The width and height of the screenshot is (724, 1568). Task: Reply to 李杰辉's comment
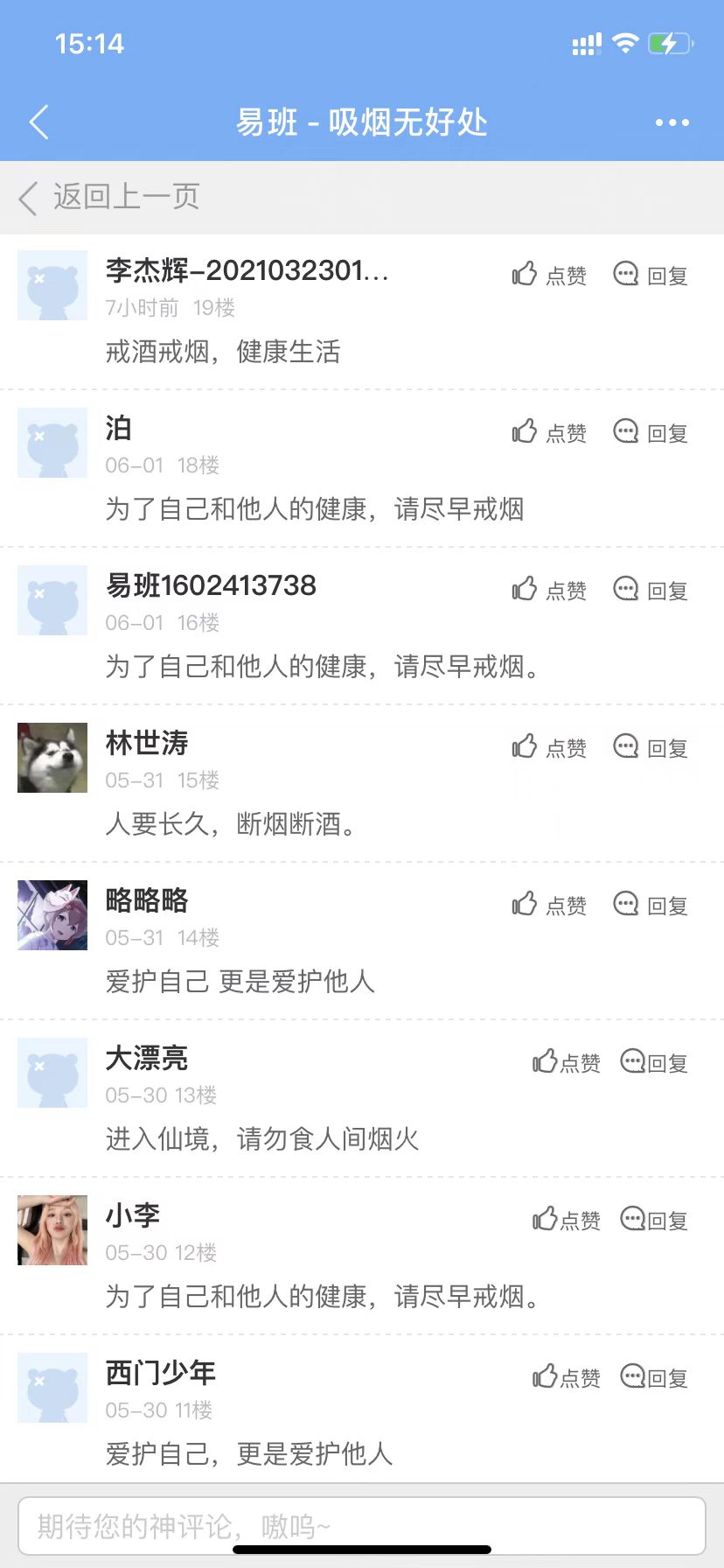tap(651, 276)
